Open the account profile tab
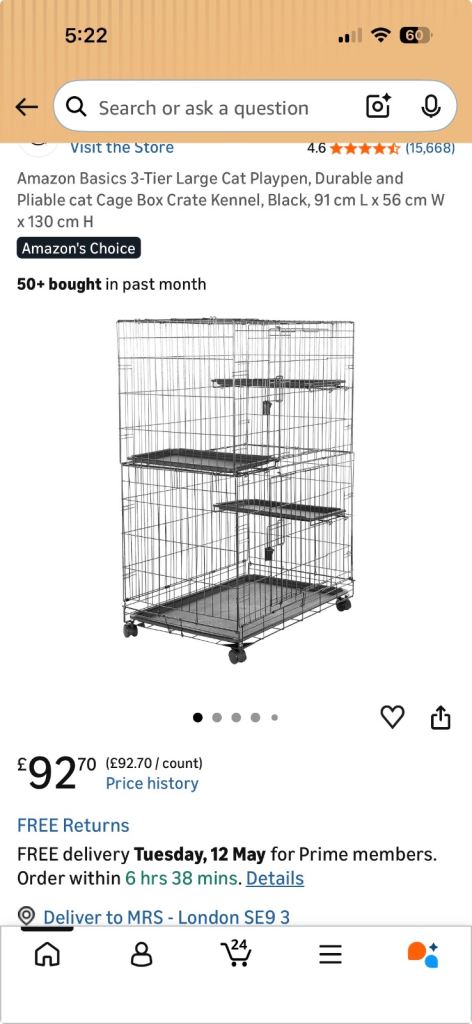 (142, 955)
